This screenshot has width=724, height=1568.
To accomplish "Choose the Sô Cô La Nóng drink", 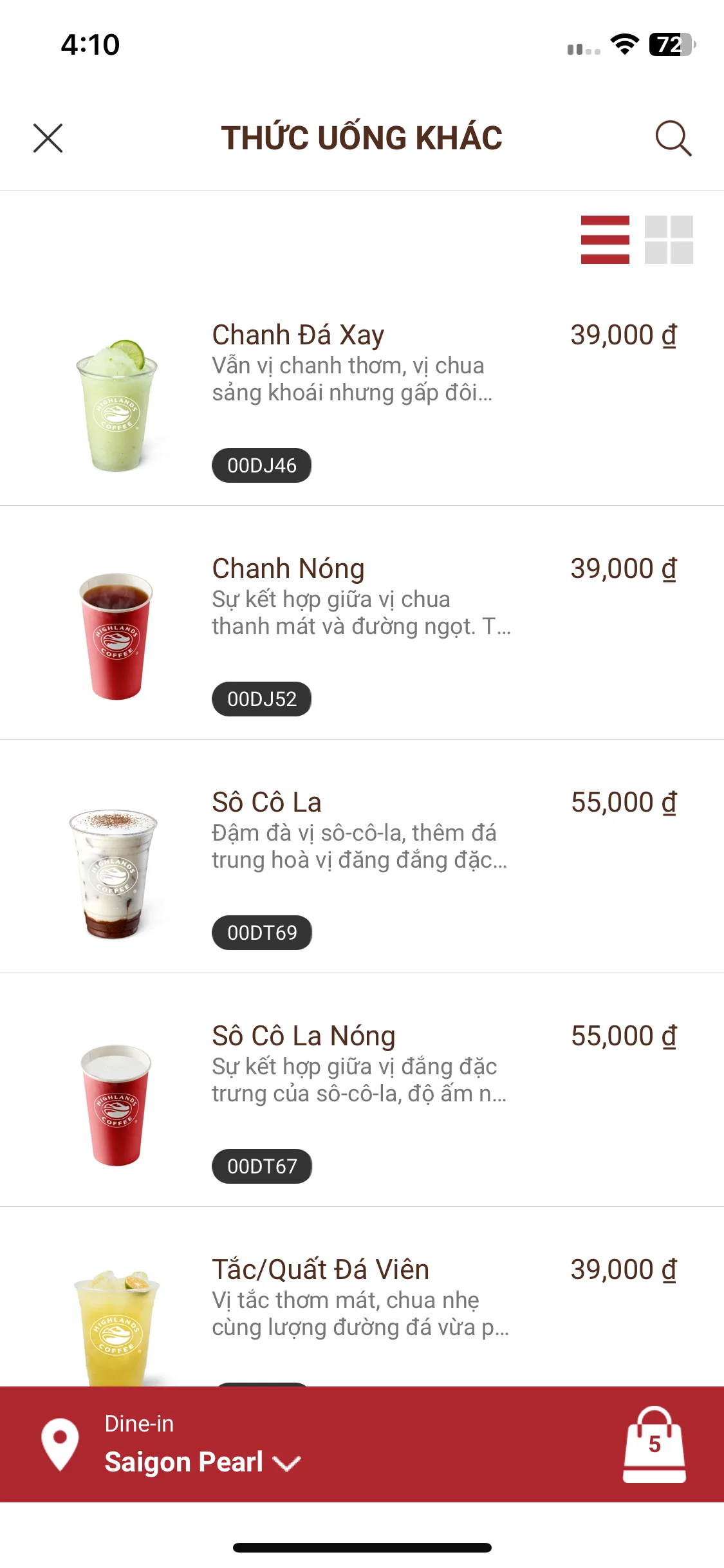I will pyautogui.click(x=303, y=1036).
